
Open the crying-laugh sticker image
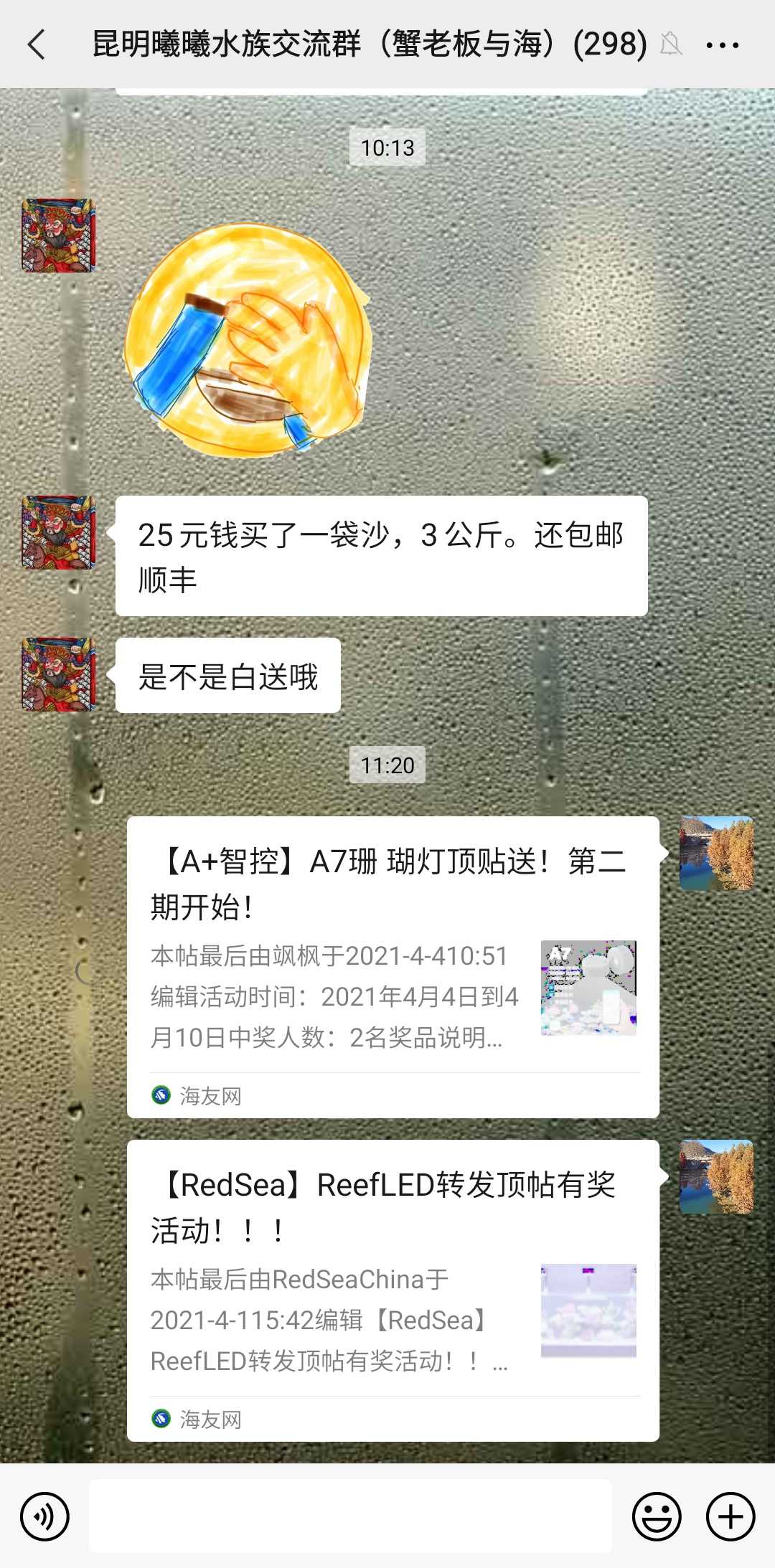248,339
